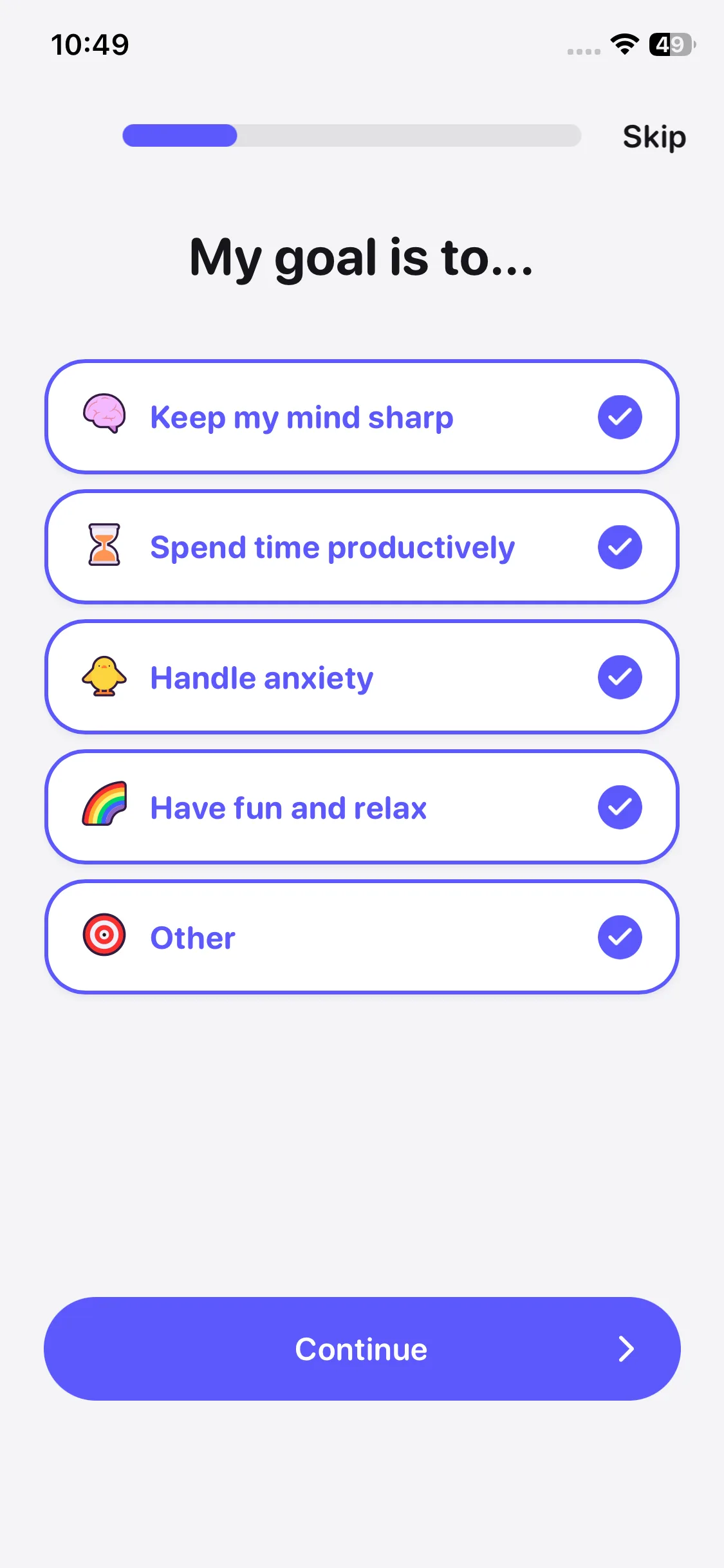Unselect Have fun and relax
Screen dimensions: 724x1568
[362, 807]
